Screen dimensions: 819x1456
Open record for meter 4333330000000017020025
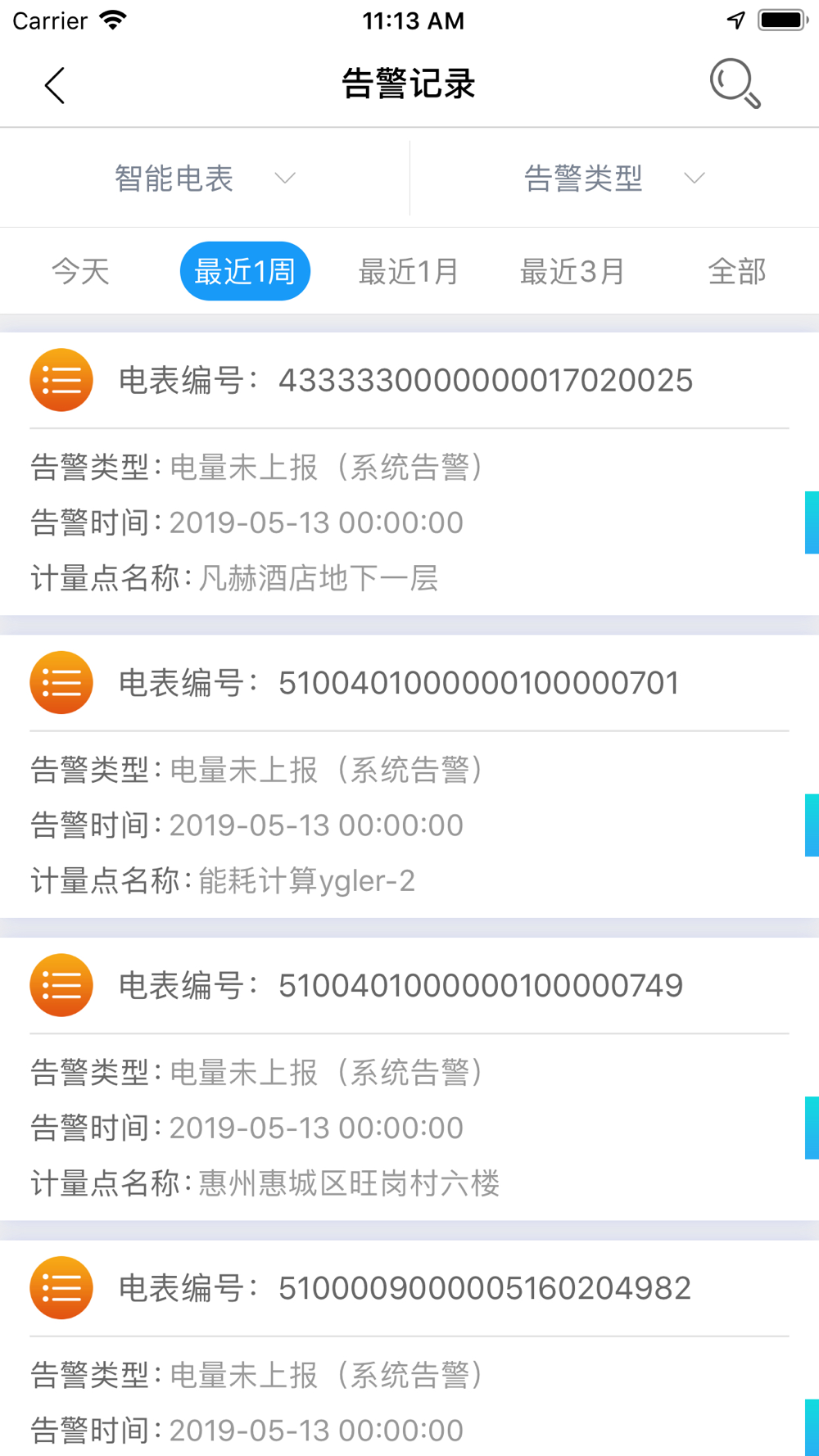pos(409,473)
